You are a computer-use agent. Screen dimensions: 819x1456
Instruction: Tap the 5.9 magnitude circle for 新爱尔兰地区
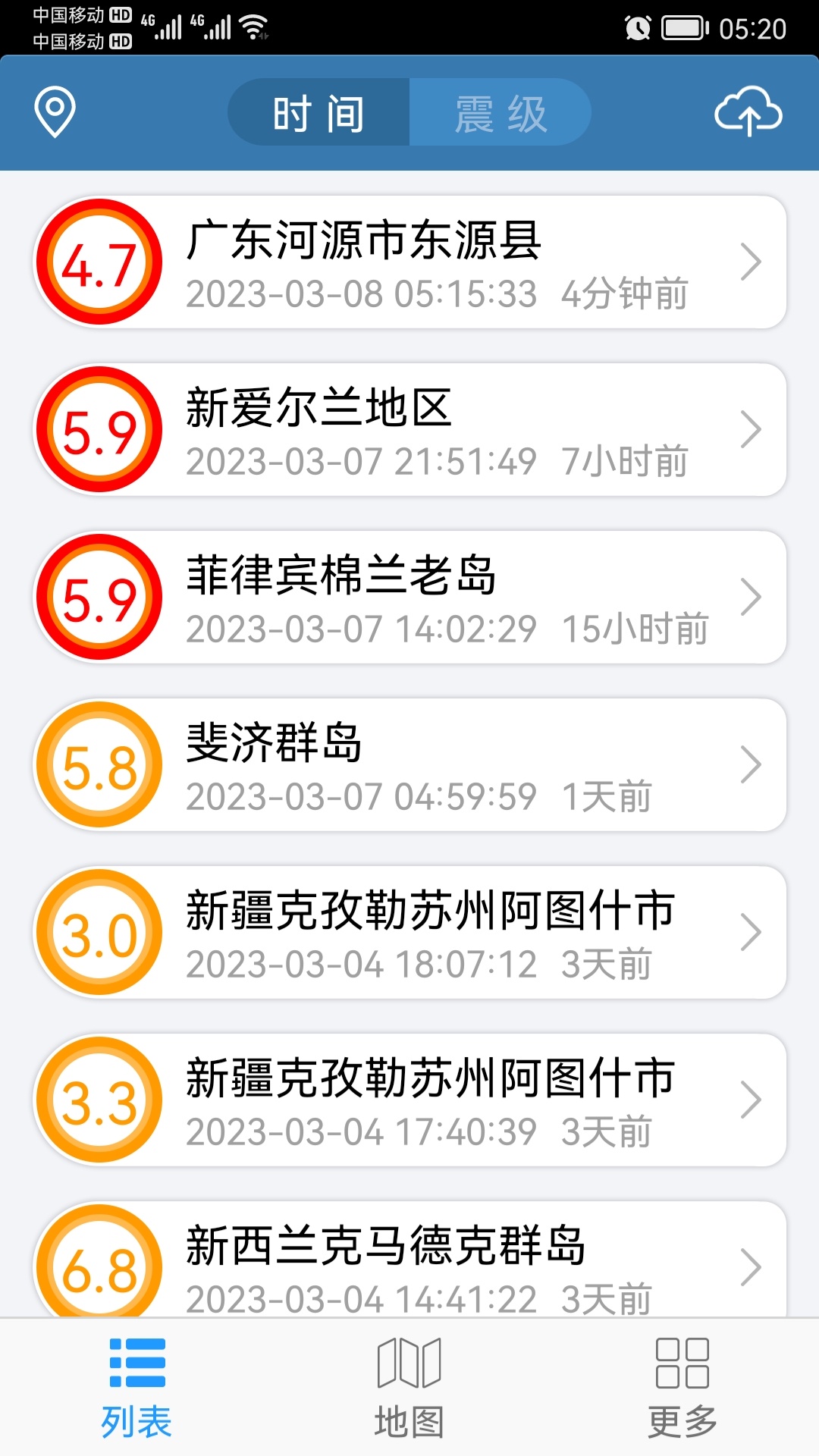tap(99, 428)
